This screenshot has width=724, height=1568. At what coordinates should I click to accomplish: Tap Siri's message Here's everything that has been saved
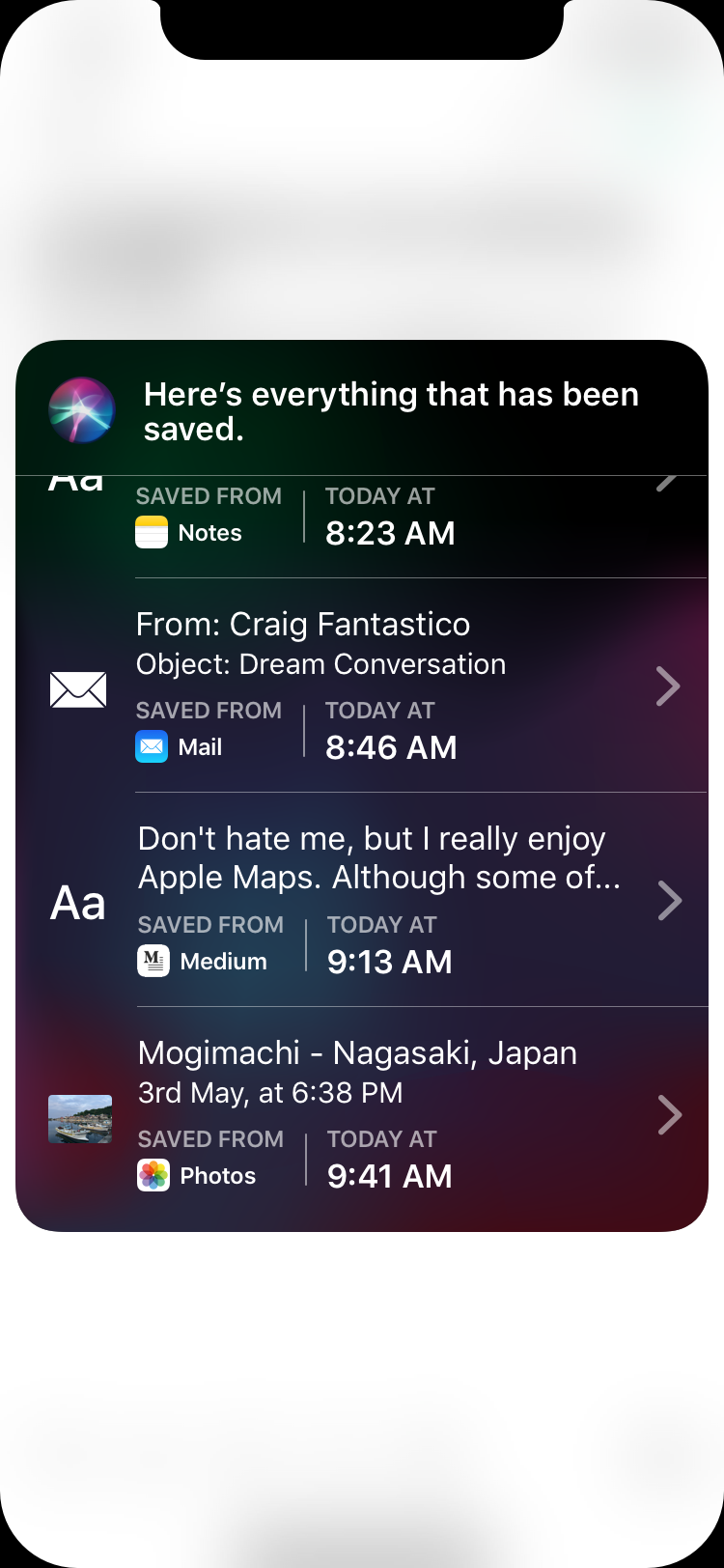point(391,411)
